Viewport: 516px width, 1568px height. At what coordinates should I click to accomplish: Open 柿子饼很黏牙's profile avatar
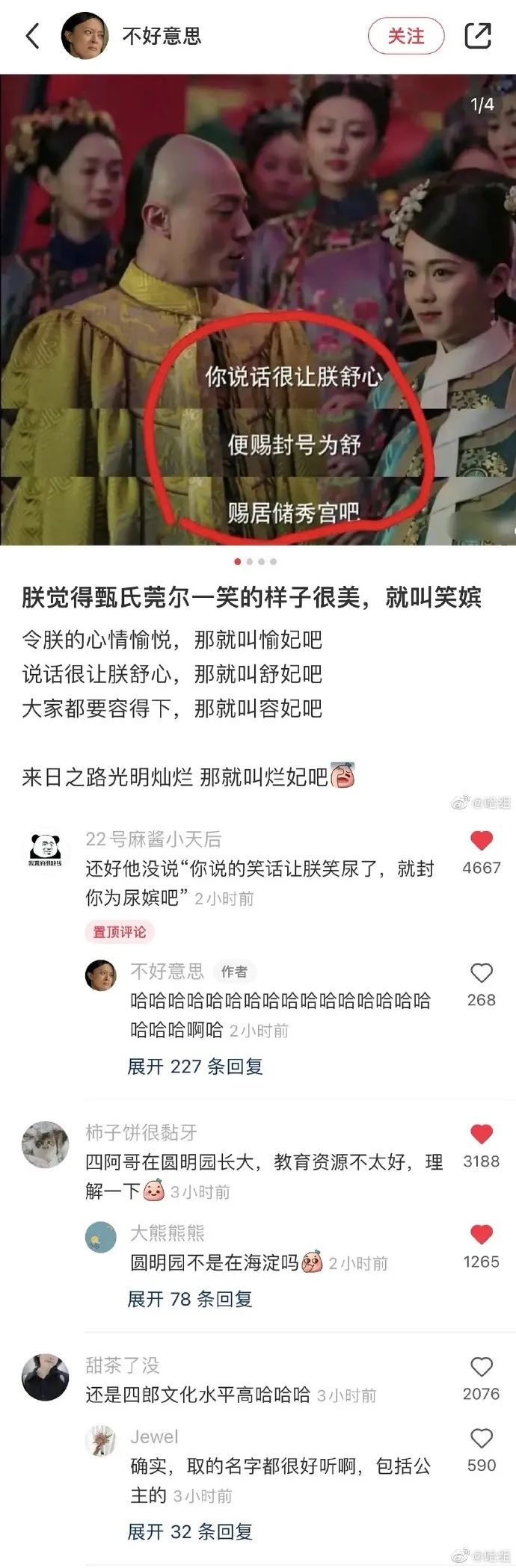click(x=46, y=1143)
